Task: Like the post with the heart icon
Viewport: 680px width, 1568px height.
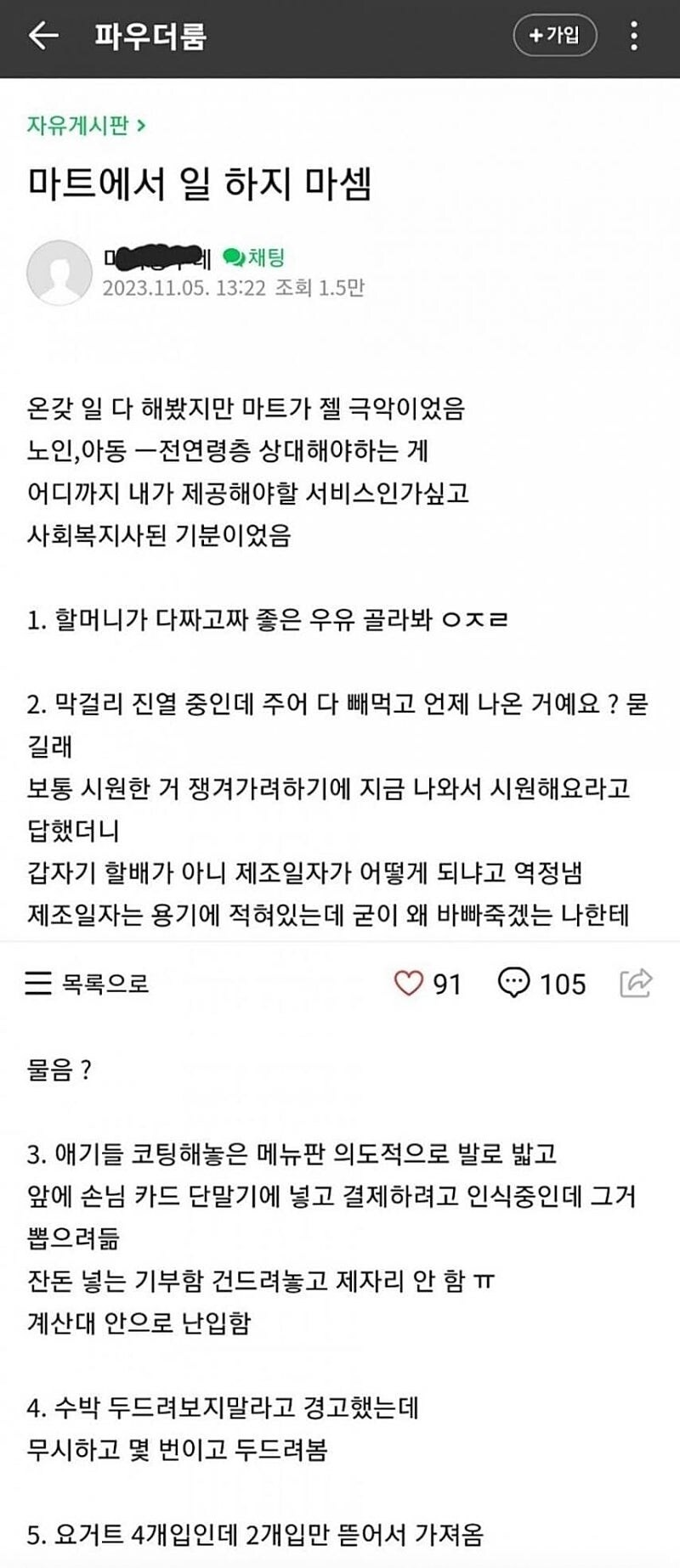Action: tap(409, 984)
